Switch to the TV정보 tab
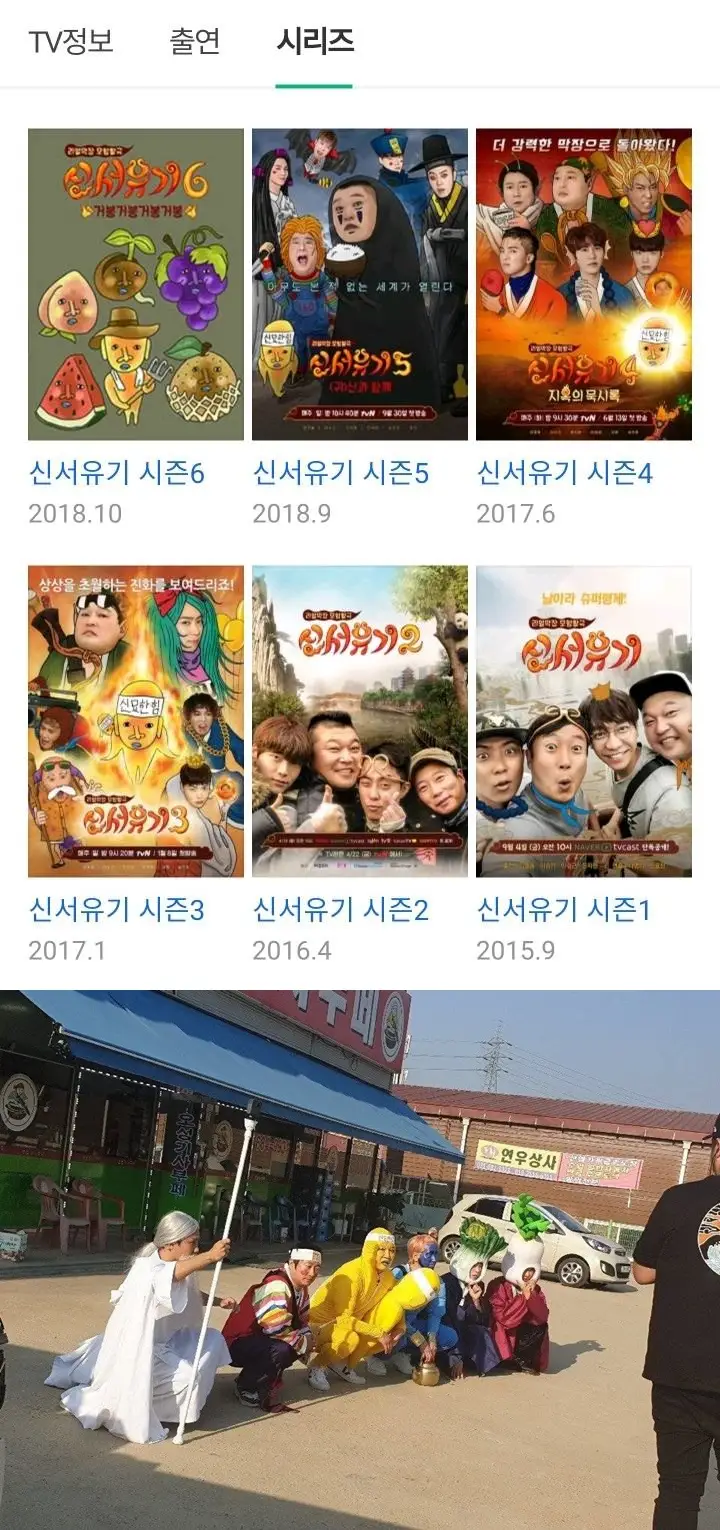Screen dimensions: 720x1530 73,39
